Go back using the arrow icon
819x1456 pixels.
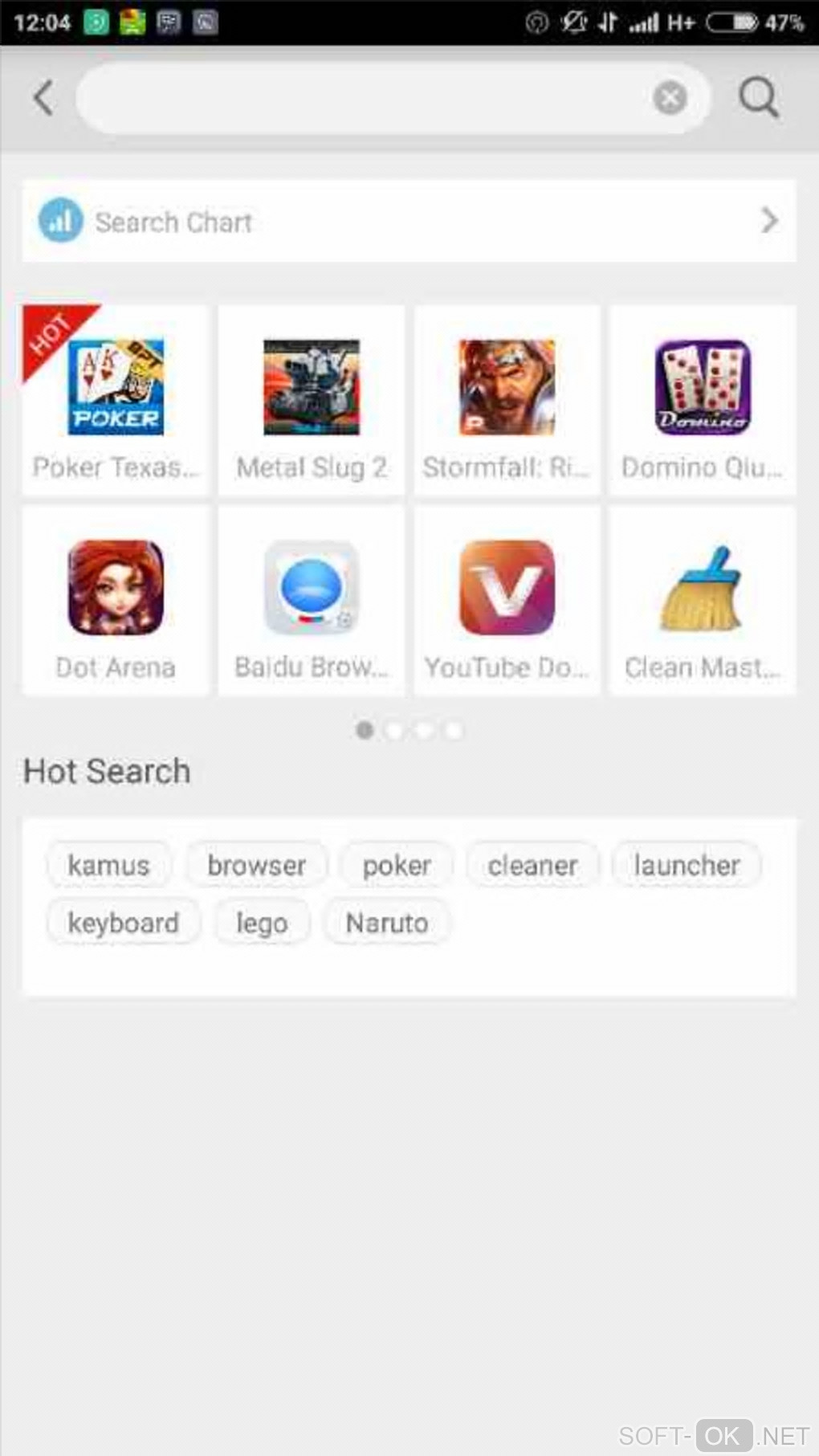[44, 98]
